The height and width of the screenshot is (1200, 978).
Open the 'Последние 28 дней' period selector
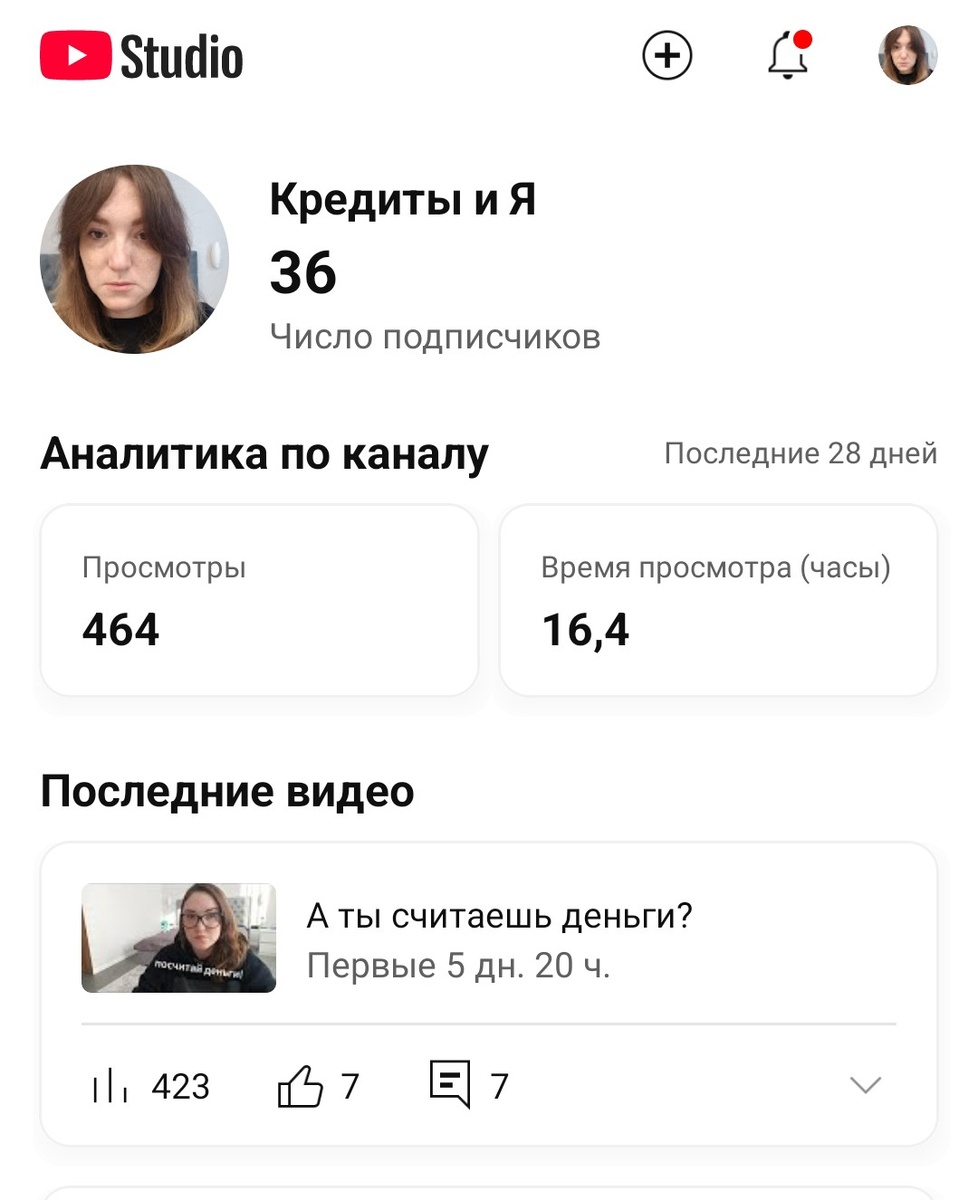click(801, 453)
